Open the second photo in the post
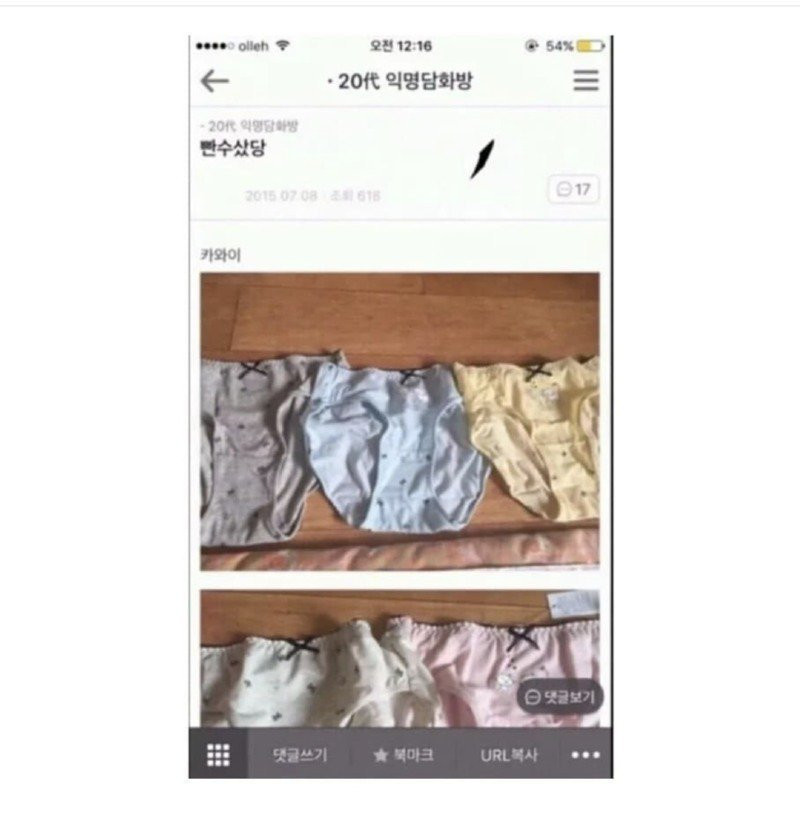The height and width of the screenshot is (826, 800). click(x=400, y=657)
